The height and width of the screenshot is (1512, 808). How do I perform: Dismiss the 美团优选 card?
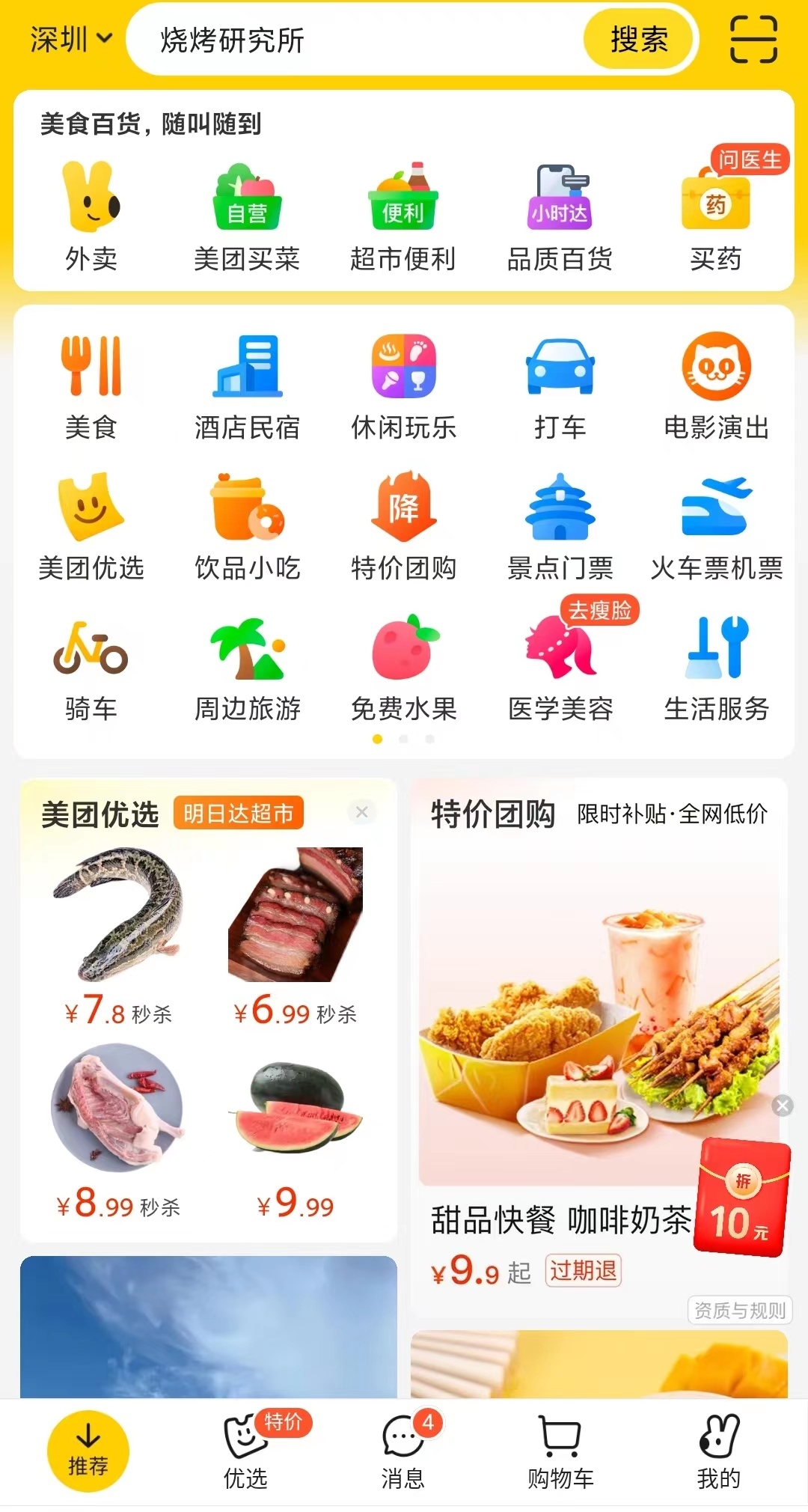coord(362,812)
